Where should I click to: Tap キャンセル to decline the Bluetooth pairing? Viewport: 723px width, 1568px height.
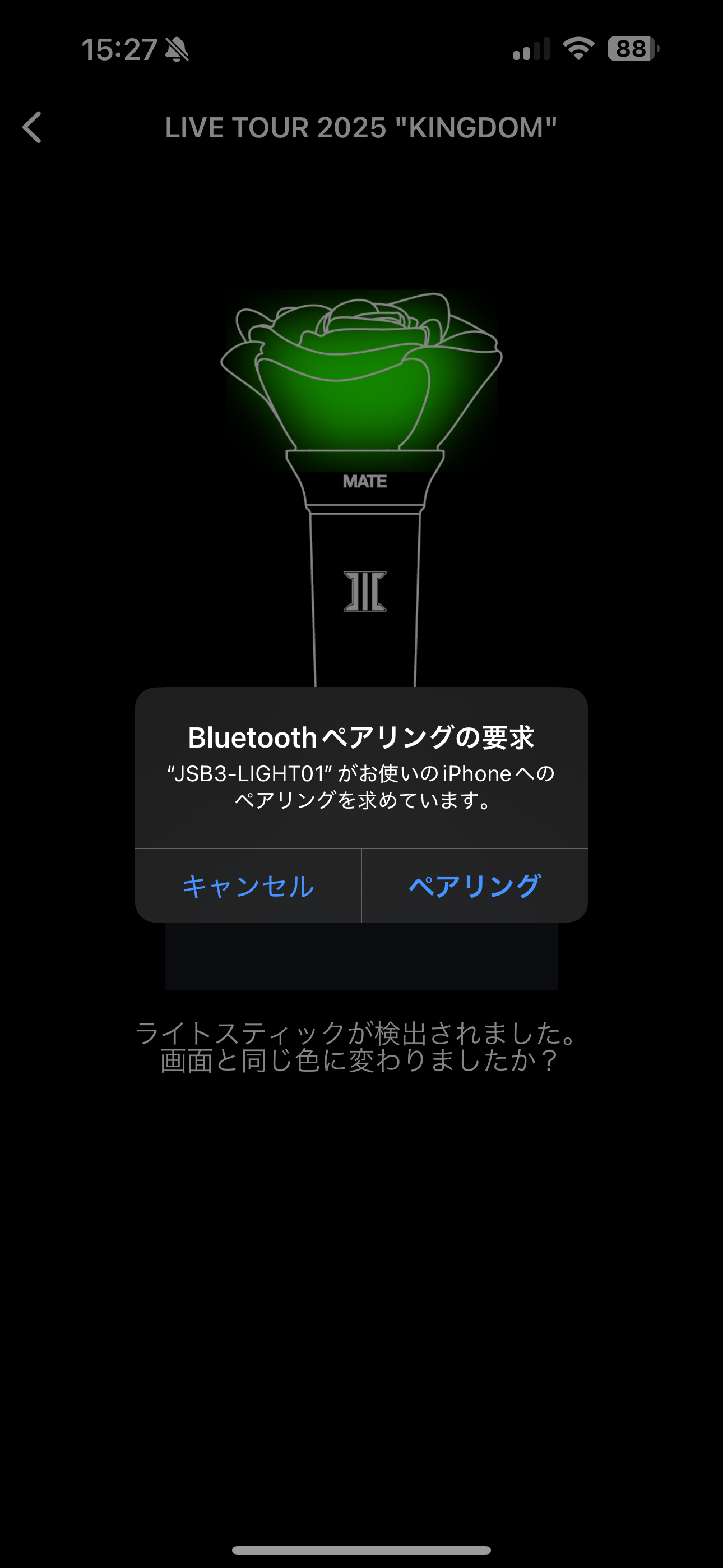[248, 886]
